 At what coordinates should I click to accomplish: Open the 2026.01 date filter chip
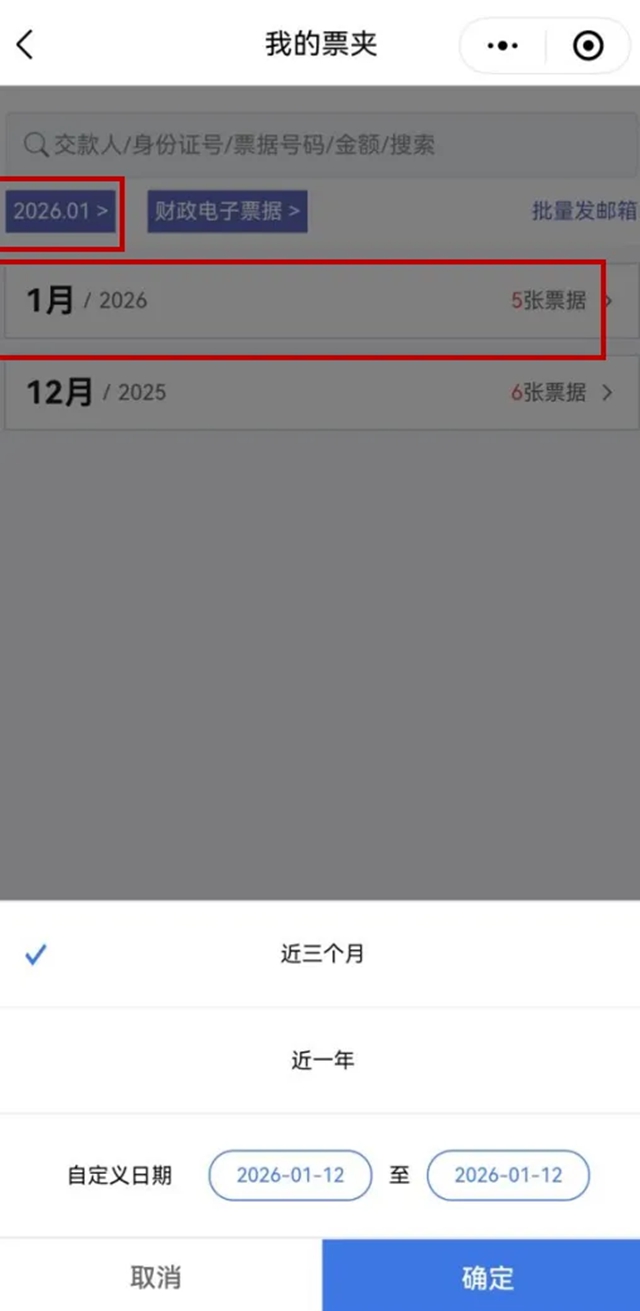pyautogui.click(x=60, y=212)
